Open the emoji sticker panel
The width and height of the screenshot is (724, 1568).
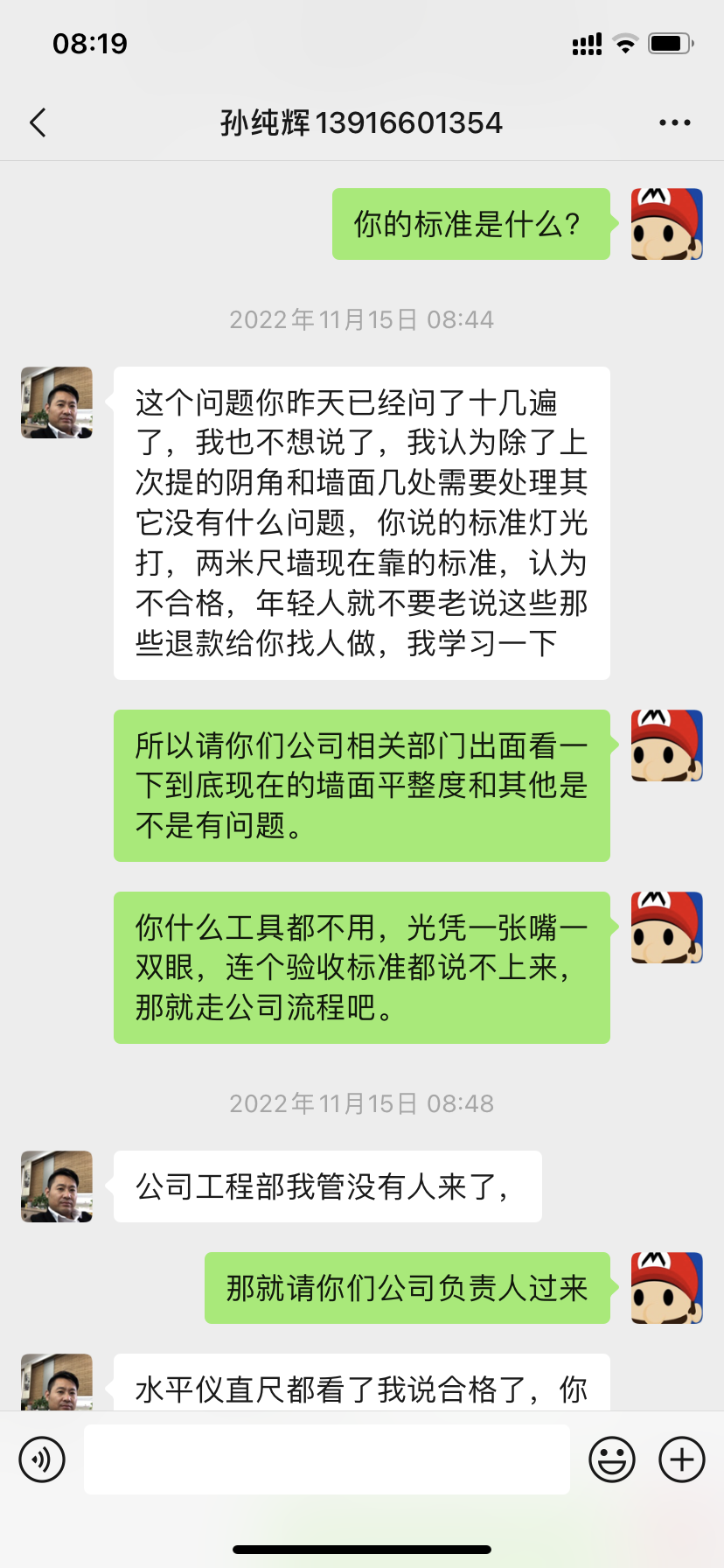[612, 1459]
